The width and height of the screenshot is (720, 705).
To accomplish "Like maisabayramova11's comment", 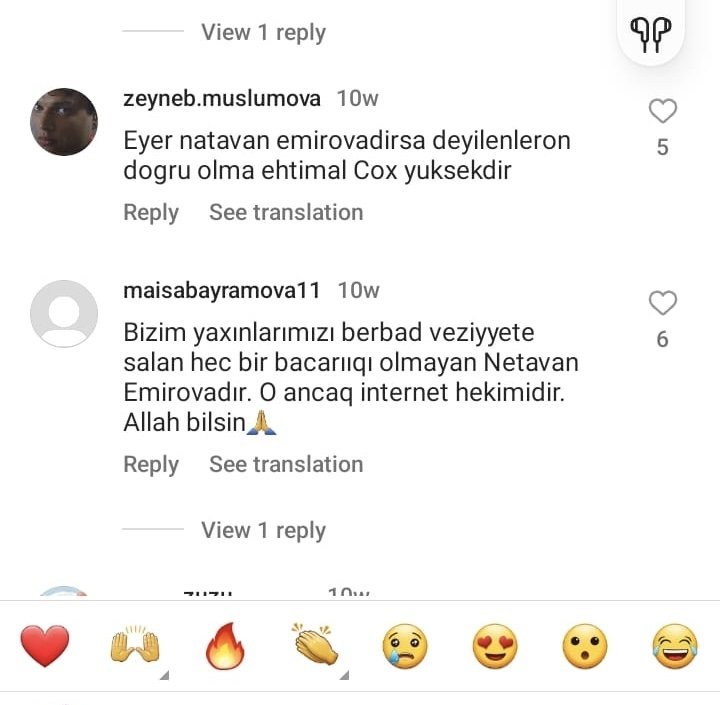I will pyautogui.click(x=662, y=303).
